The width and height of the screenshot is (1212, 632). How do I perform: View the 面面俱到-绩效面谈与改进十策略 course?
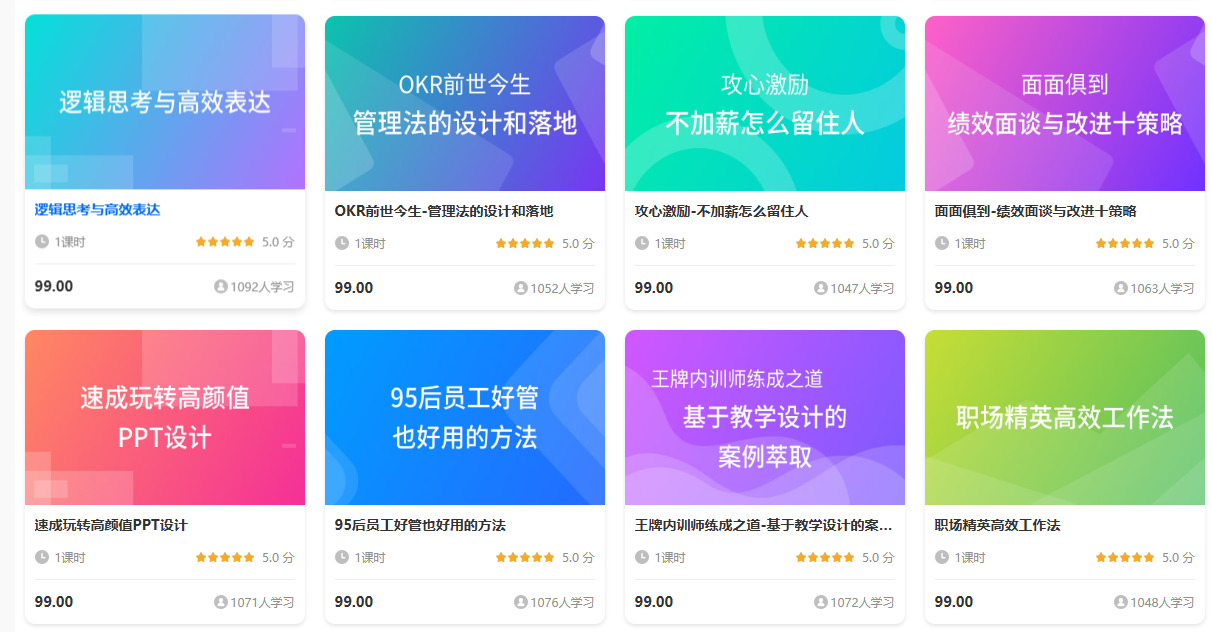click(1064, 103)
